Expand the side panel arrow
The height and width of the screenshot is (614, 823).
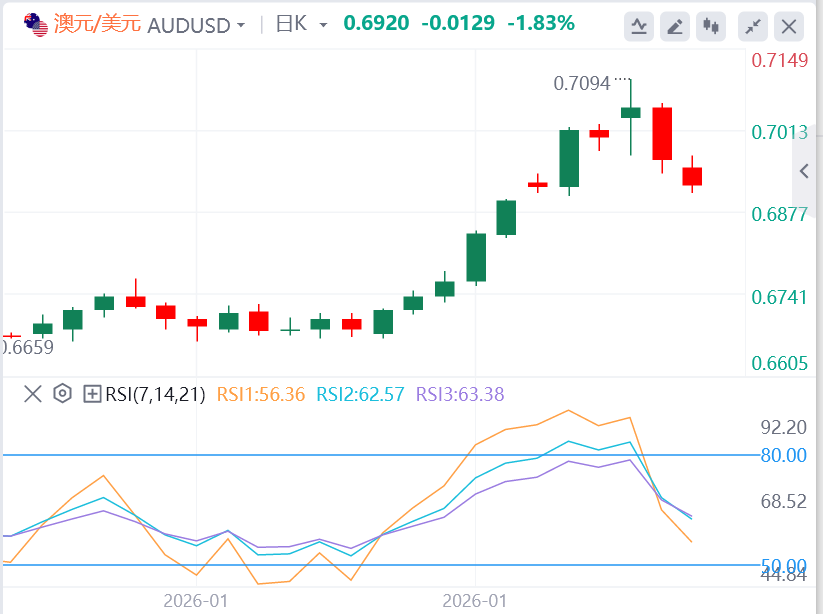click(806, 171)
